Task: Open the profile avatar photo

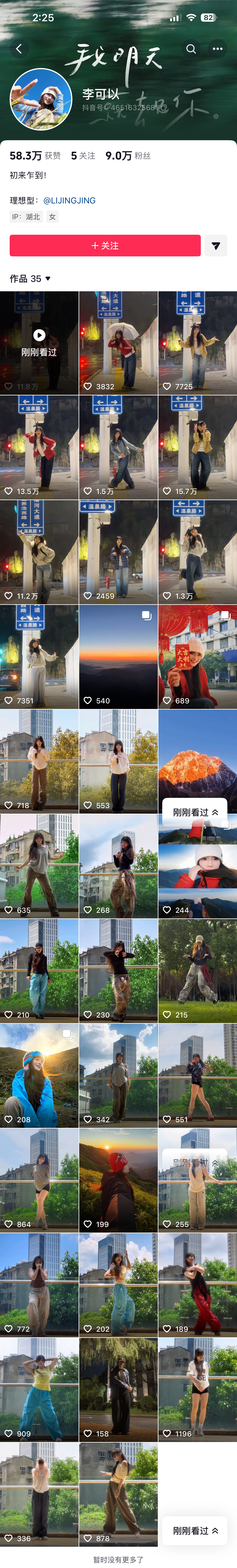Action: [x=41, y=99]
